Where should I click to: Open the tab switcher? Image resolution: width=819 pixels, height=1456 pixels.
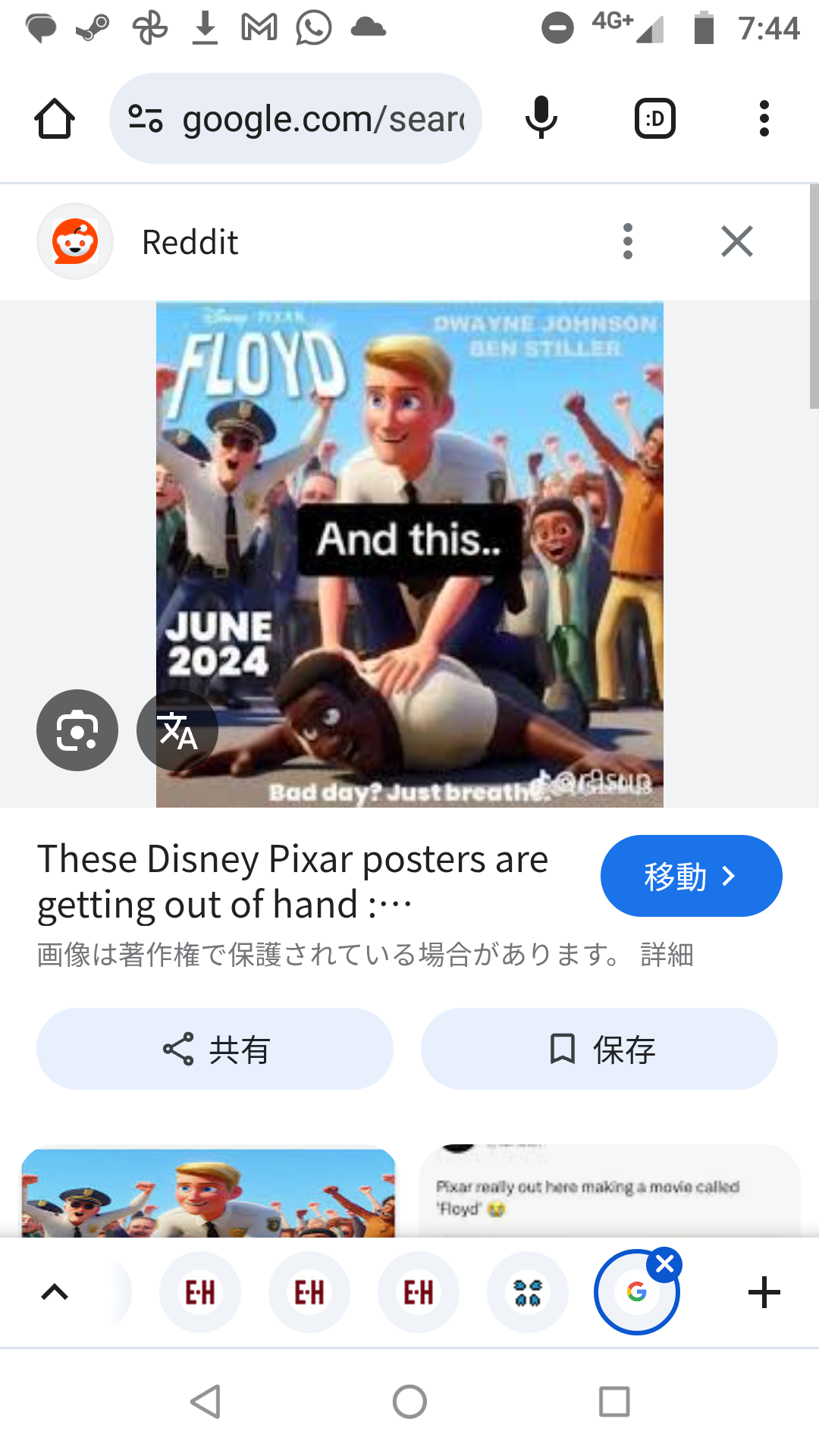(654, 119)
